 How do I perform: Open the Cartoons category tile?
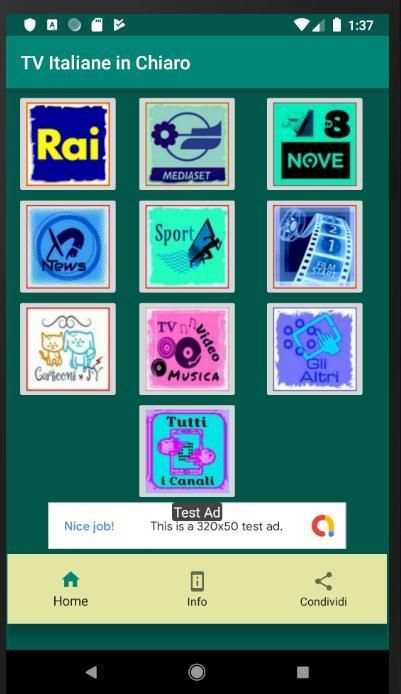[68, 349]
